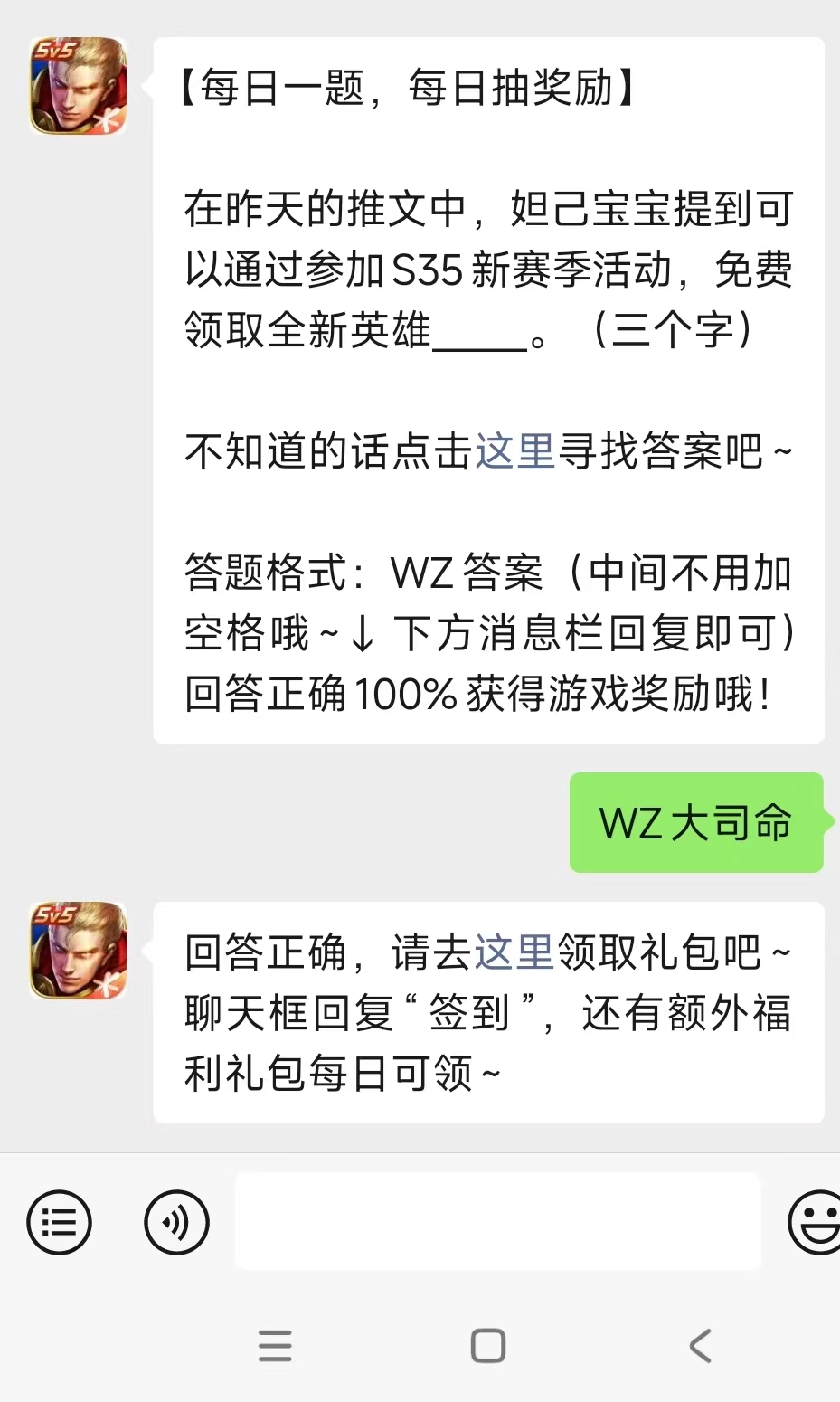Open recent apps from the navigation bar
The width and height of the screenshot is (840, 1402).
(x=275, y=1346)
